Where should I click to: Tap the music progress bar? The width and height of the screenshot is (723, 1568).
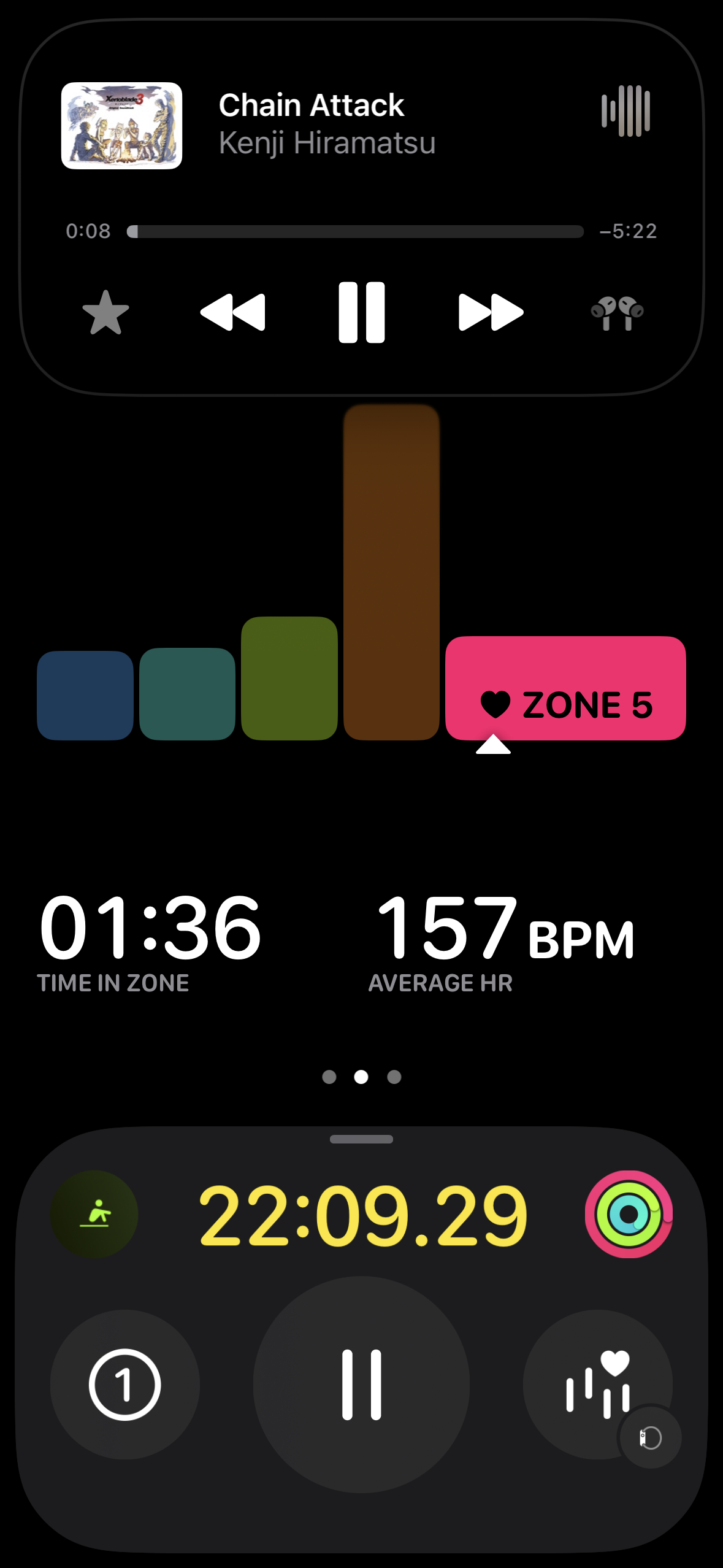356,231
